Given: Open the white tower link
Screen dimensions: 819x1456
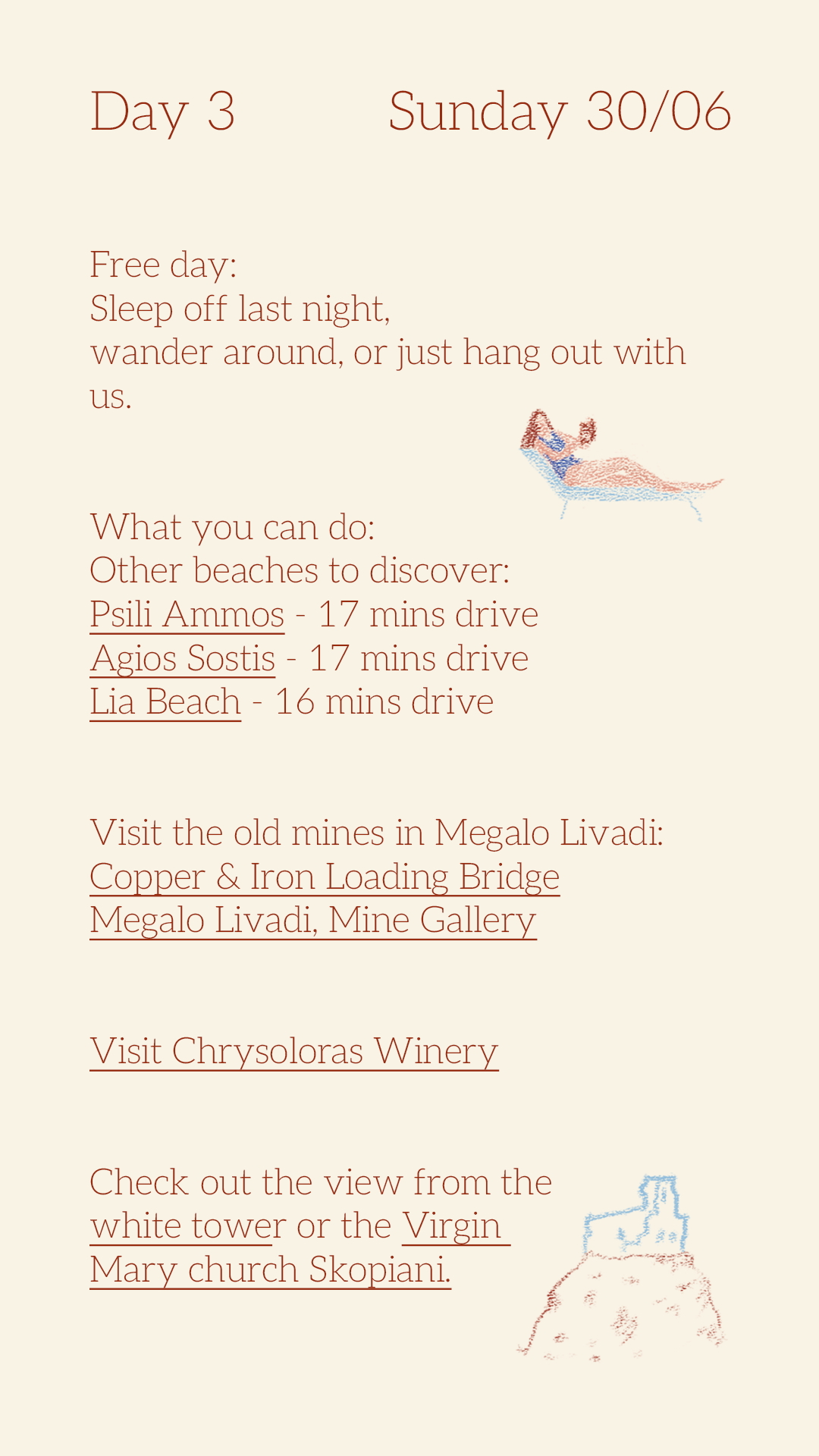Looking at the screenshot, I should (180, 1226).
